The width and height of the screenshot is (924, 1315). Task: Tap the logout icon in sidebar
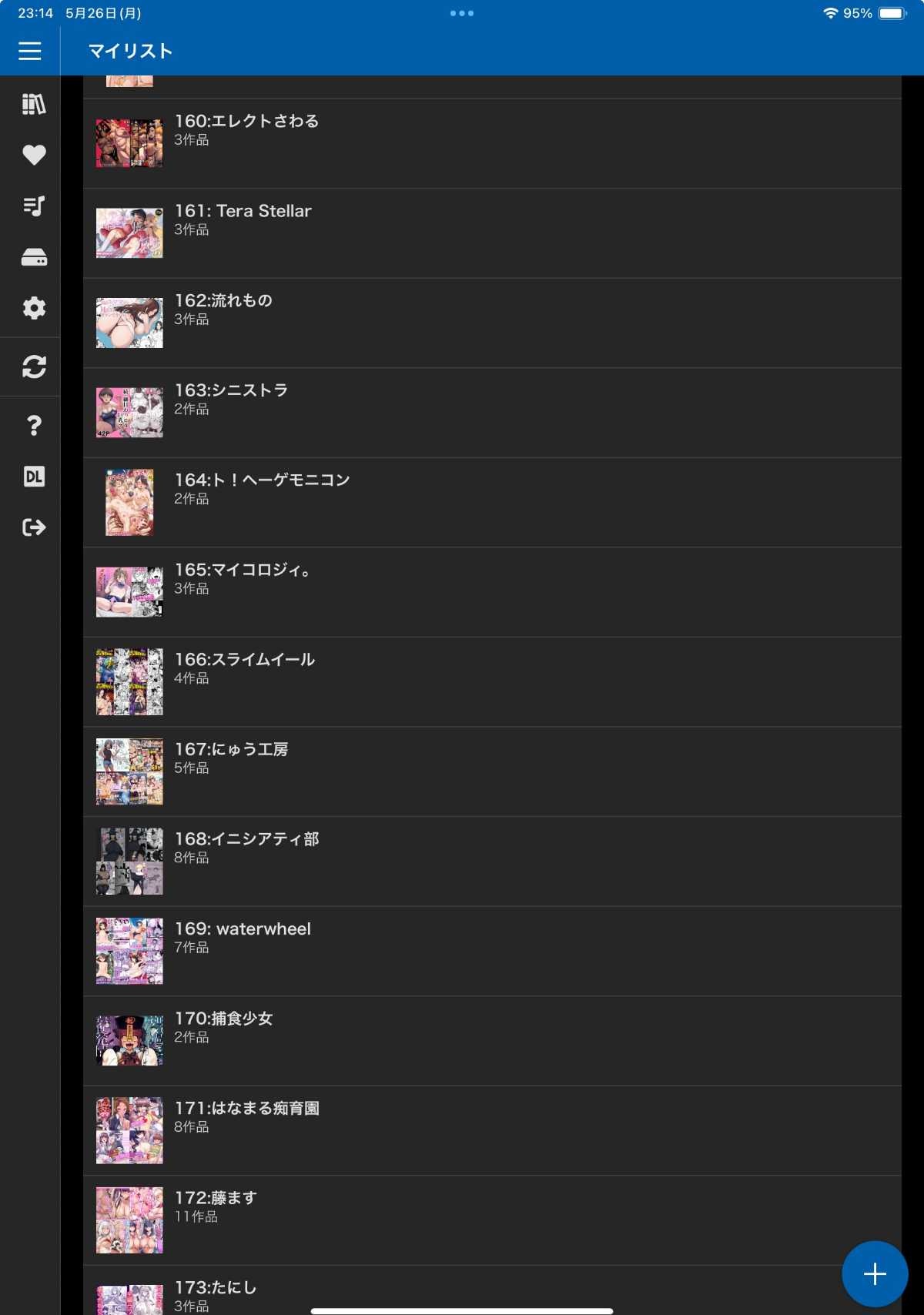pyautogui.click(x=33, y=527)
